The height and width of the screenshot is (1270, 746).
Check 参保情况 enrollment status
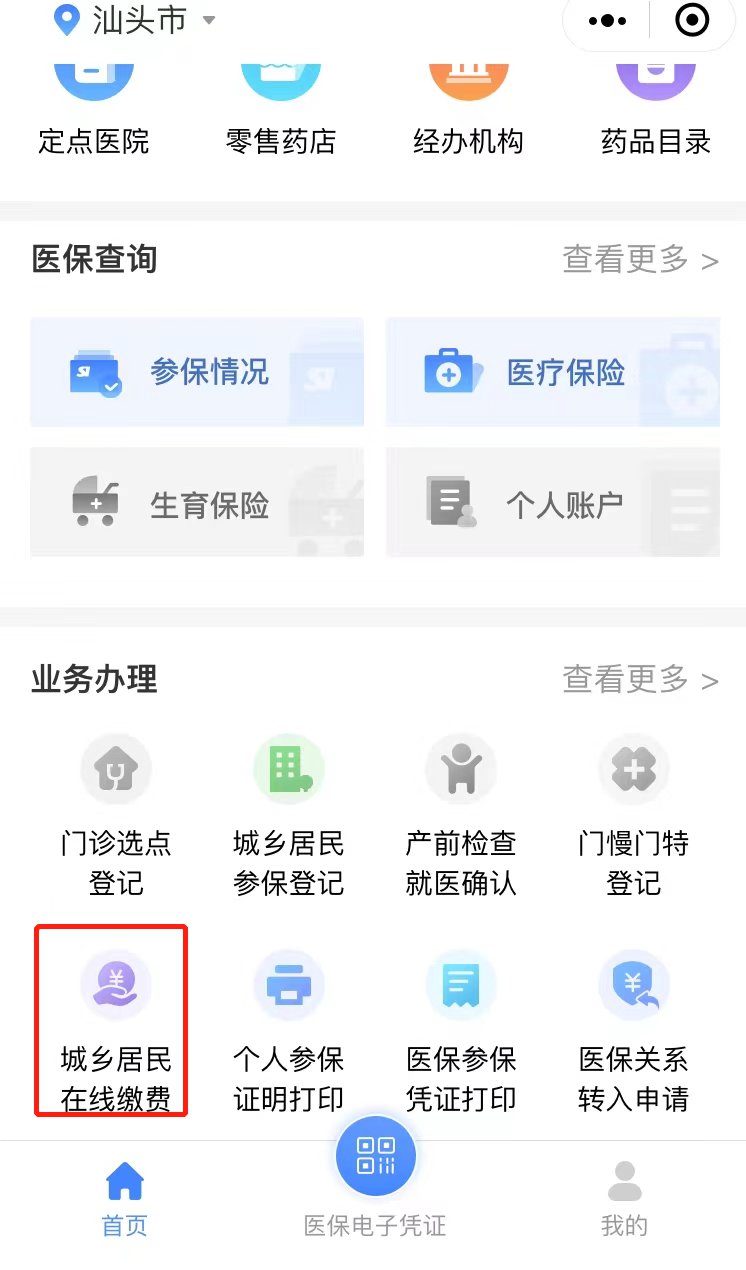click(x=197, y=372)
